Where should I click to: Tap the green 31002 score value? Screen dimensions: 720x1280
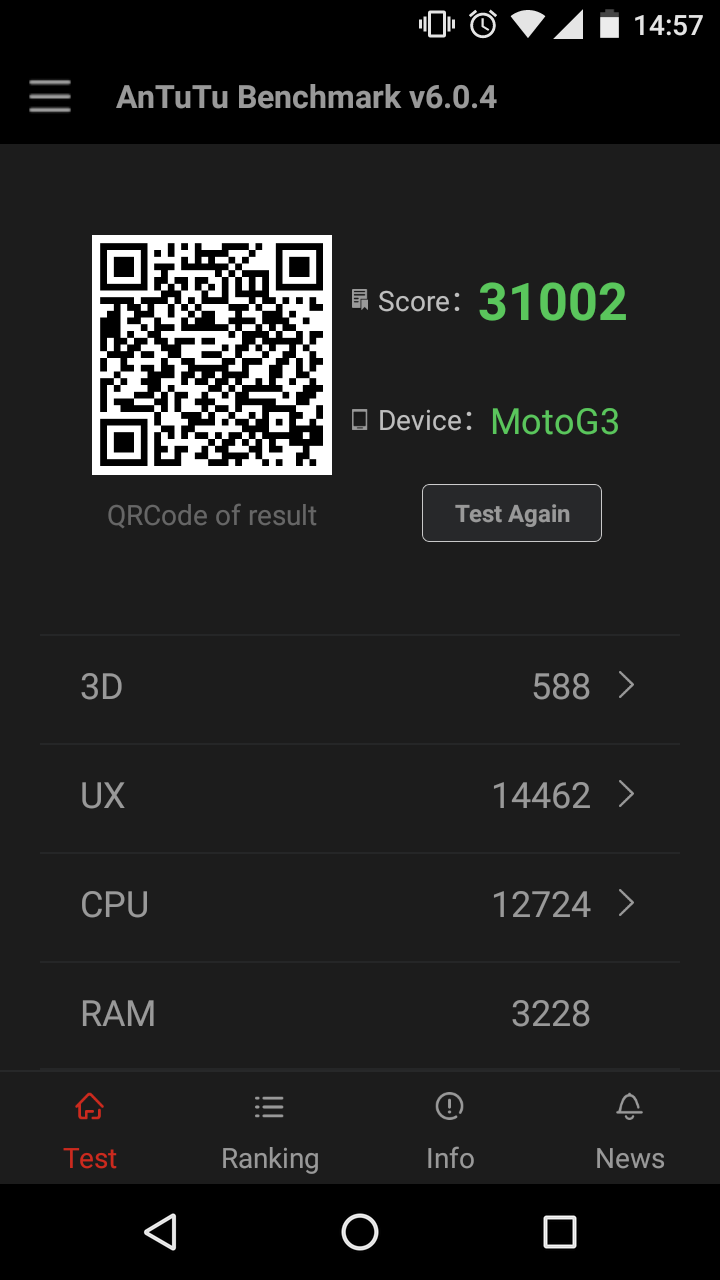click(551, 301)
